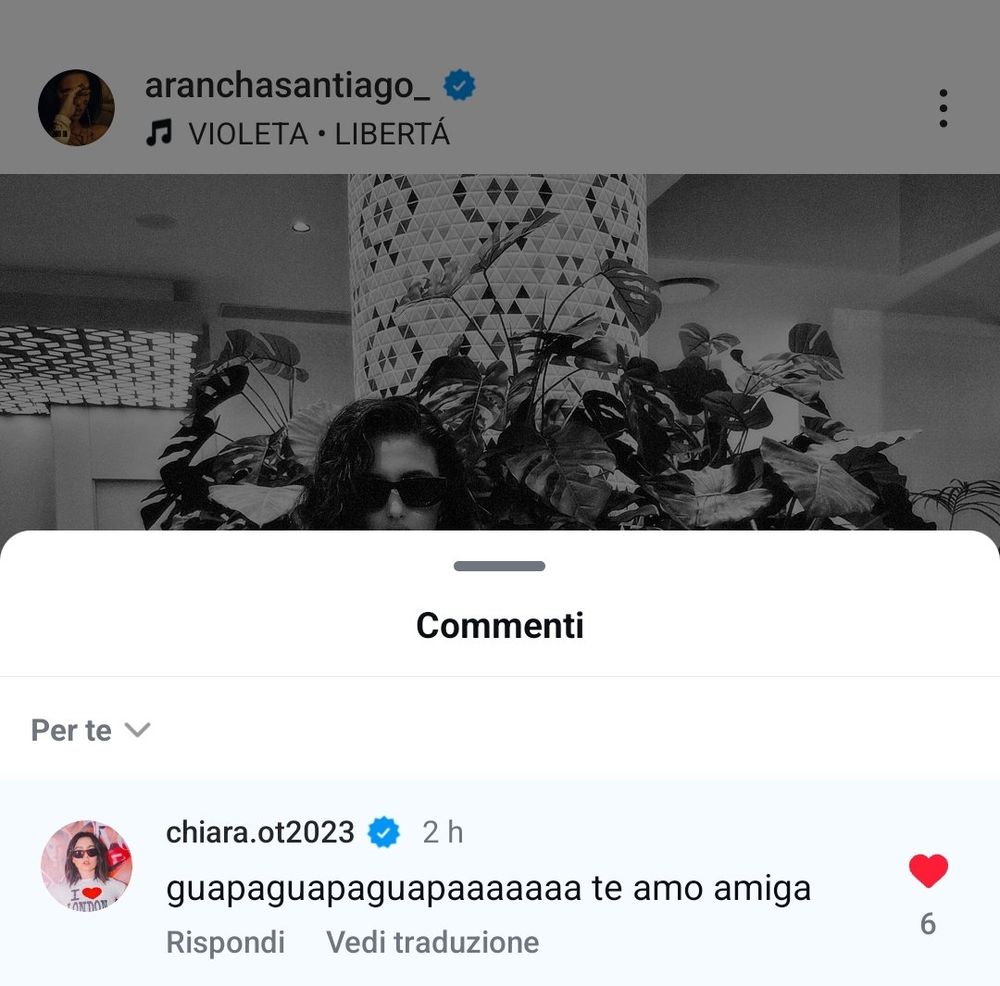Tap the comments sheet drag handle
The image size is (1000, 986).
[499, 566]
